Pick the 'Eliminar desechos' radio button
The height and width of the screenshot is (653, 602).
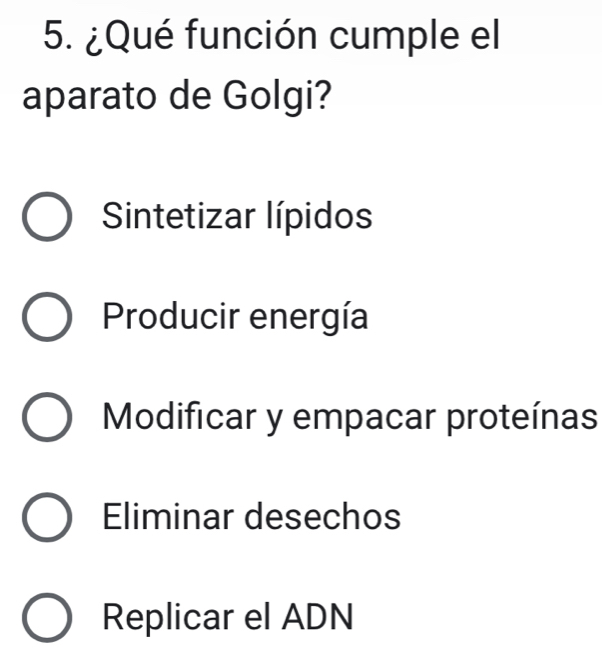48,520
